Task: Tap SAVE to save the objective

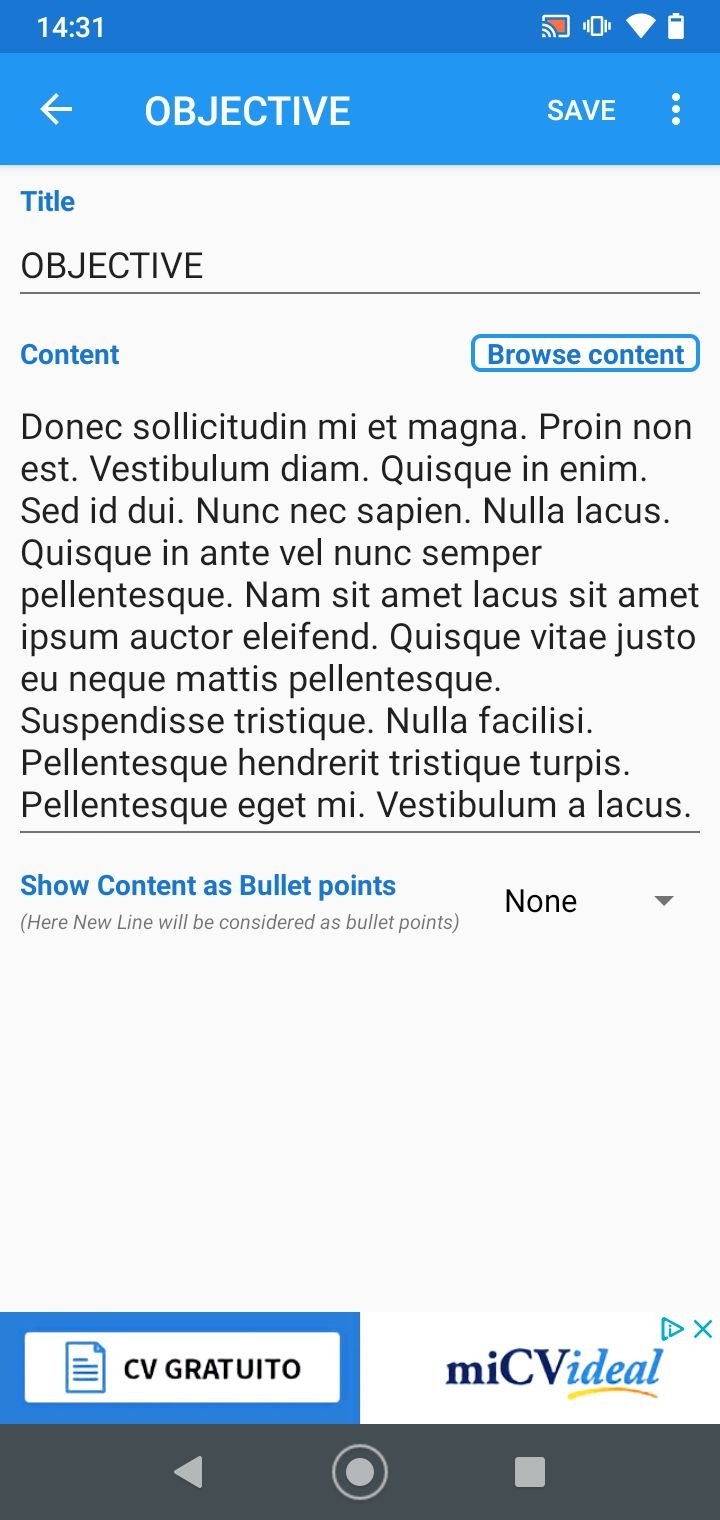Action: click(581, 110)
